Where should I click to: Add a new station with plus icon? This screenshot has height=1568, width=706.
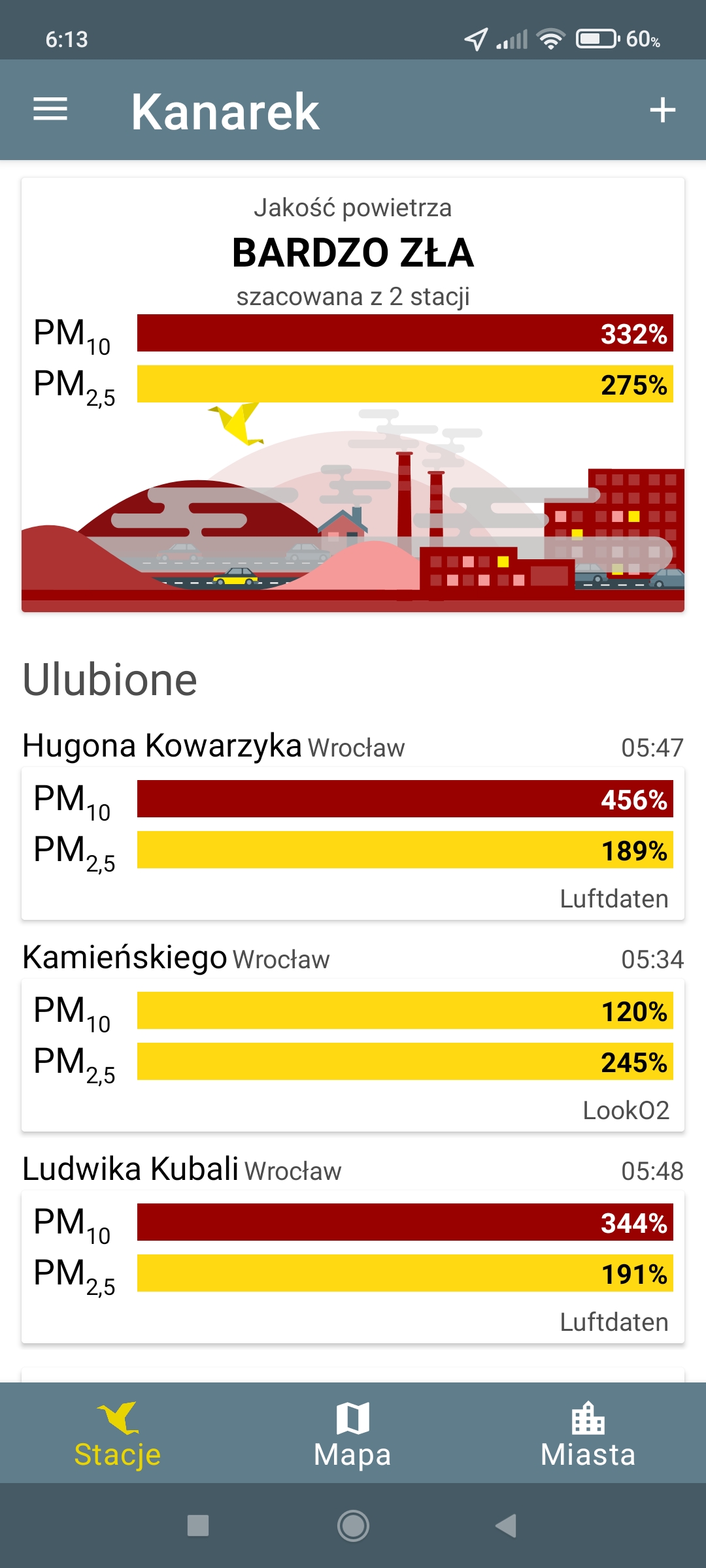[662, 110]
